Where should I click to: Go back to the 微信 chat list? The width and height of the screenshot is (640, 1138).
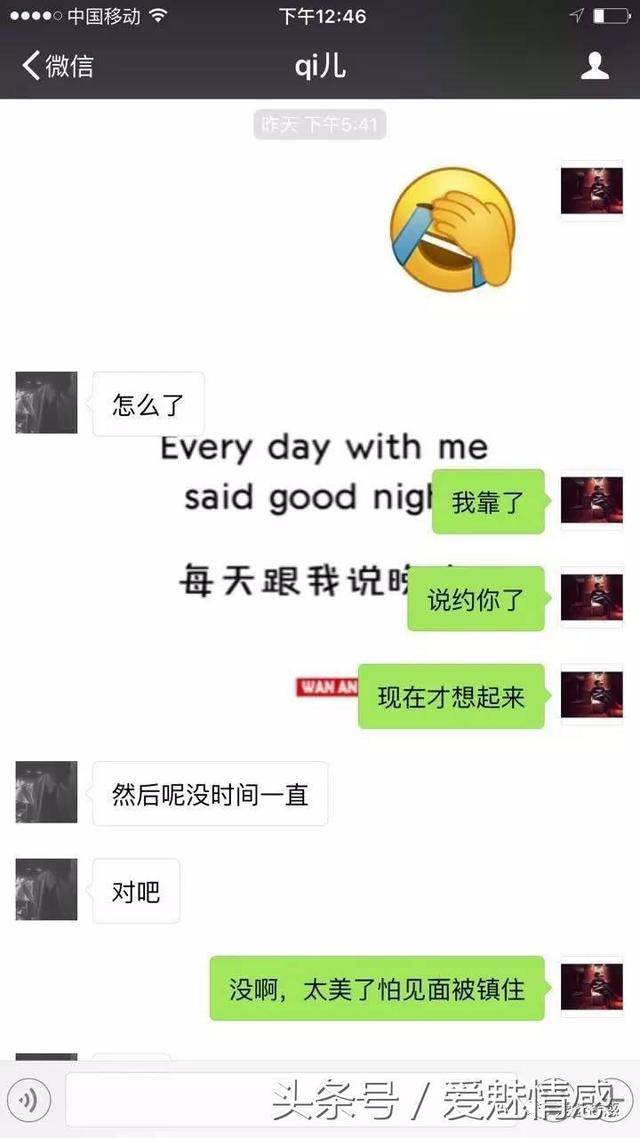(x=58, y=67)
